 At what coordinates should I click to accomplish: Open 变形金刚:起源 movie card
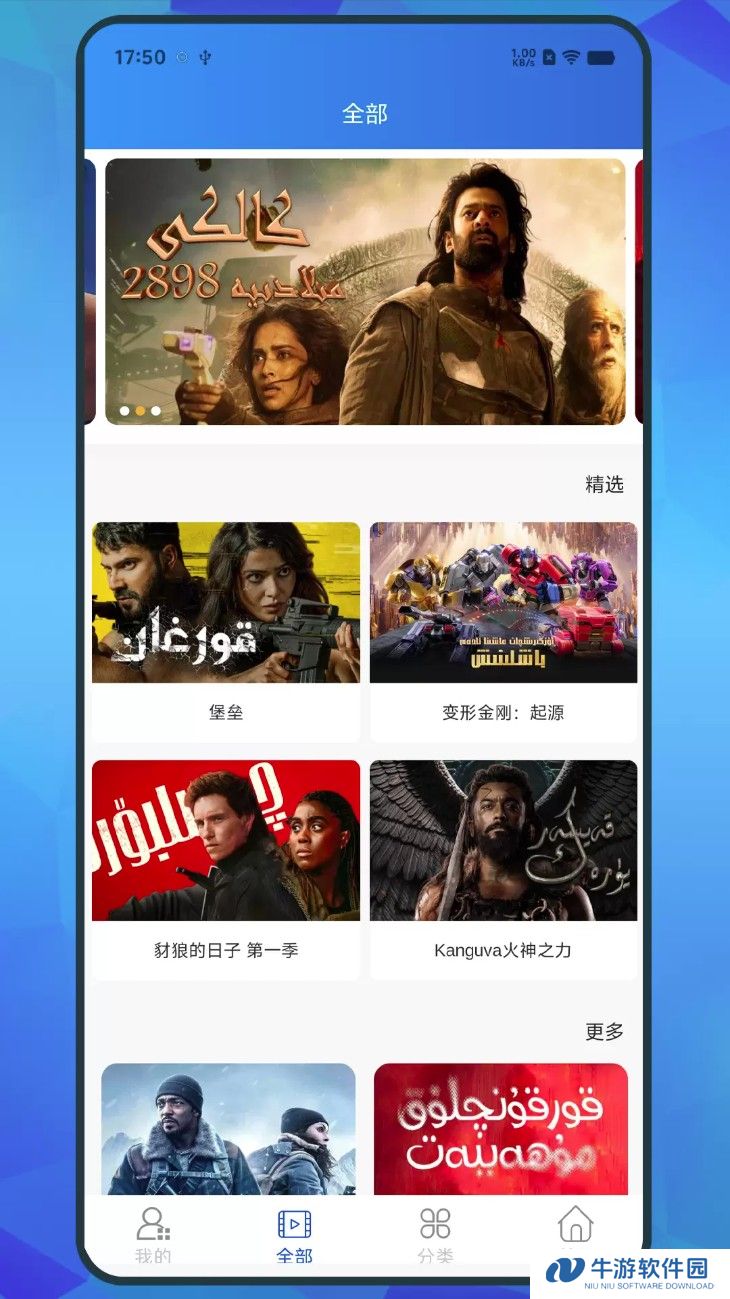pyautogui.click(x=503, y=632)
